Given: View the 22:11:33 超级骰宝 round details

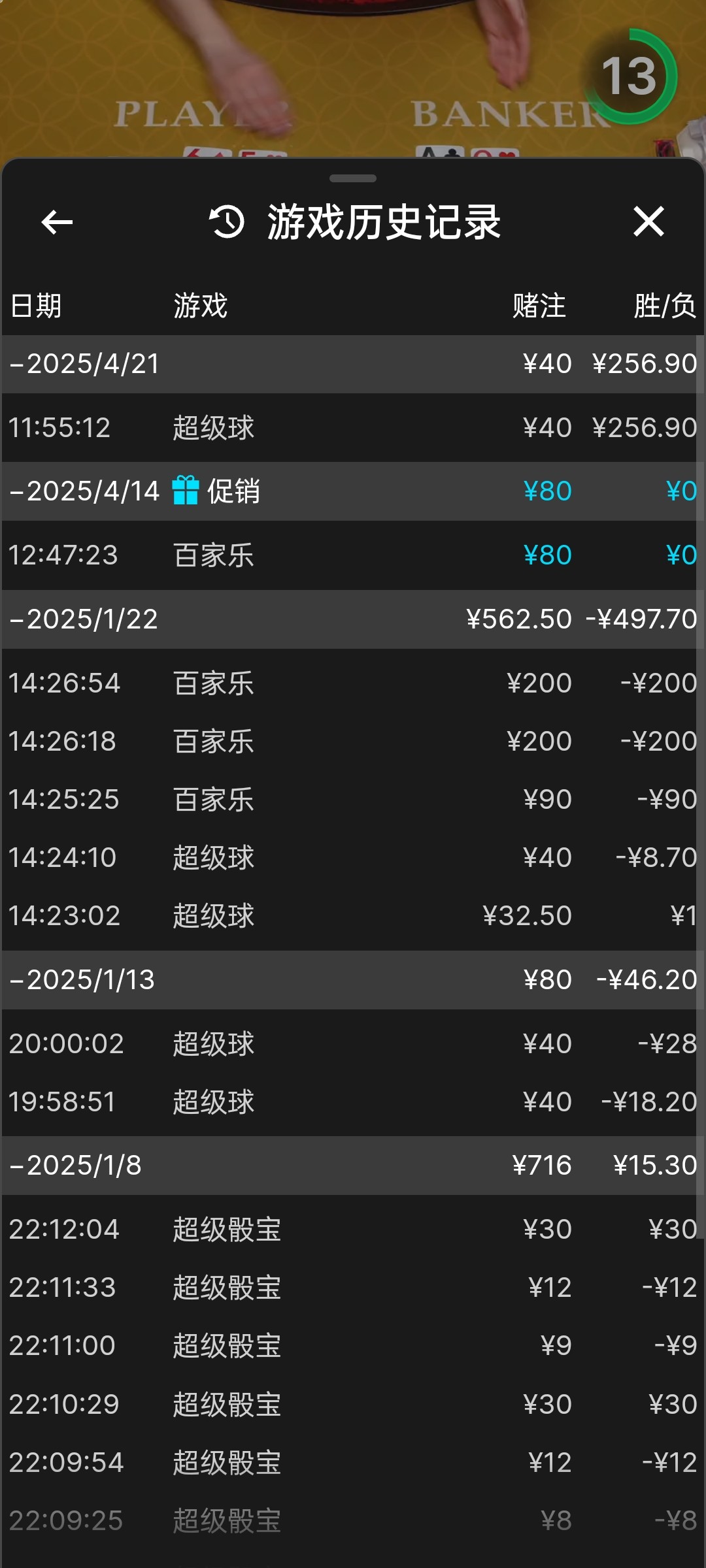Looking at the screenshot, I should pyautogui.click(x=352, y=1288).
